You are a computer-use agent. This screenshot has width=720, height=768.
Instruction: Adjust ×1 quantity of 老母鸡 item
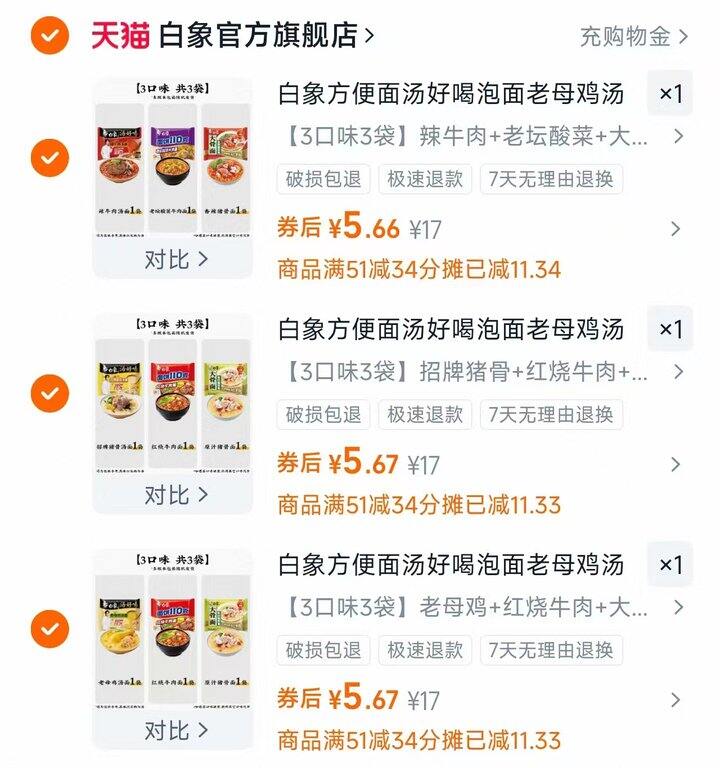click(x=669, y=565)
